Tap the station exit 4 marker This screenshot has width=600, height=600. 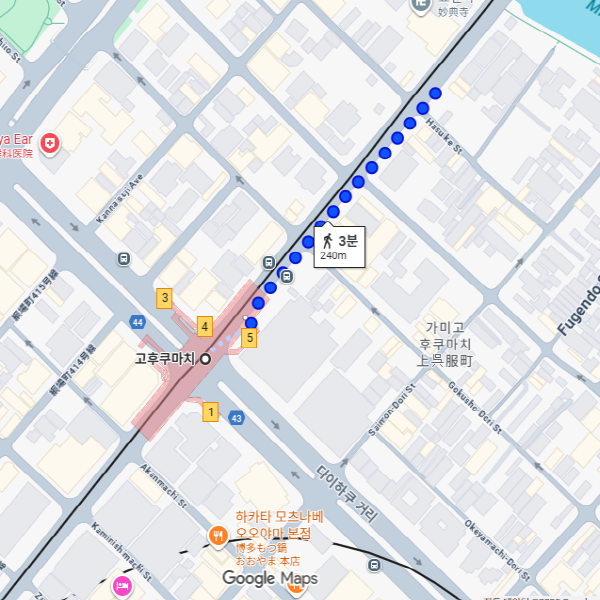(x=204, y=325)
